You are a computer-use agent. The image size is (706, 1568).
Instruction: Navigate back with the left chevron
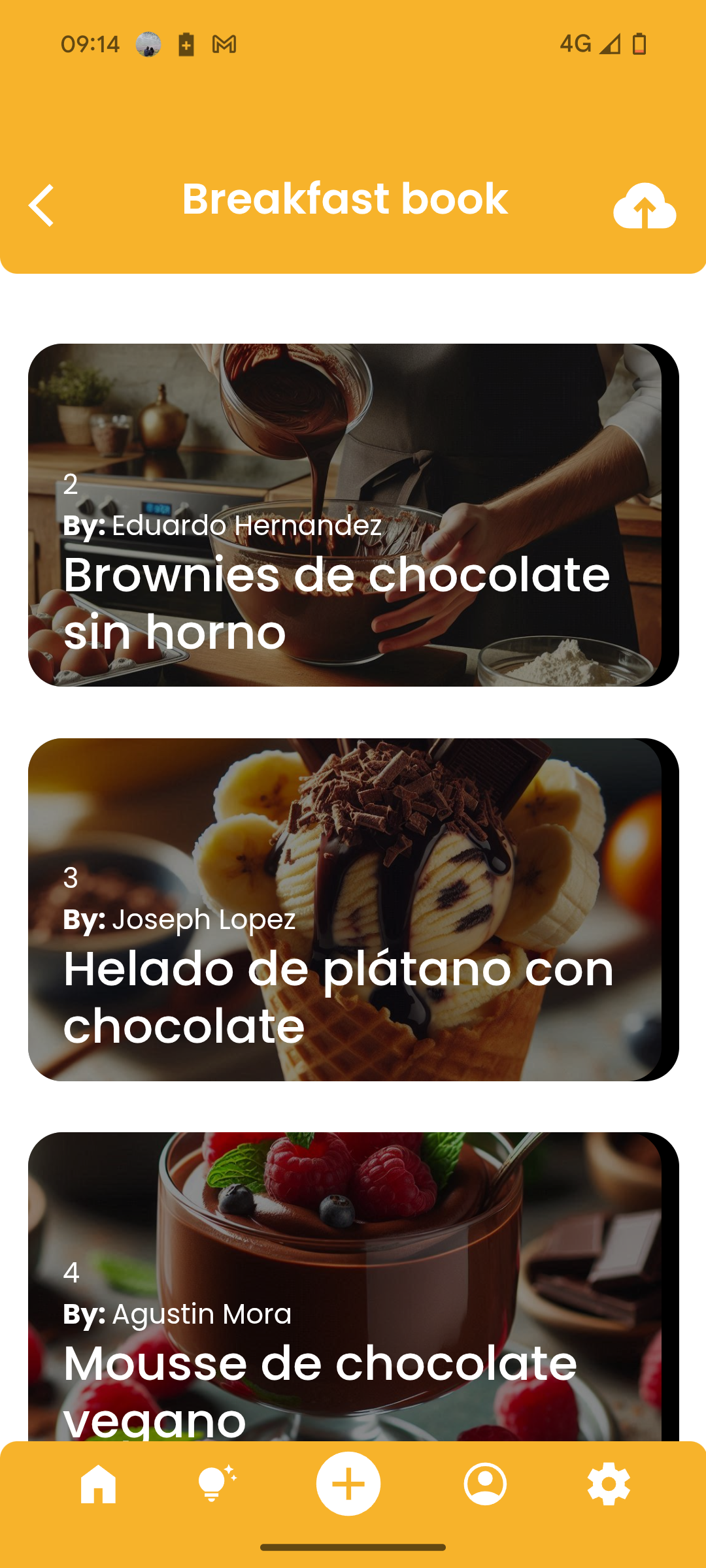coord(41,206)
